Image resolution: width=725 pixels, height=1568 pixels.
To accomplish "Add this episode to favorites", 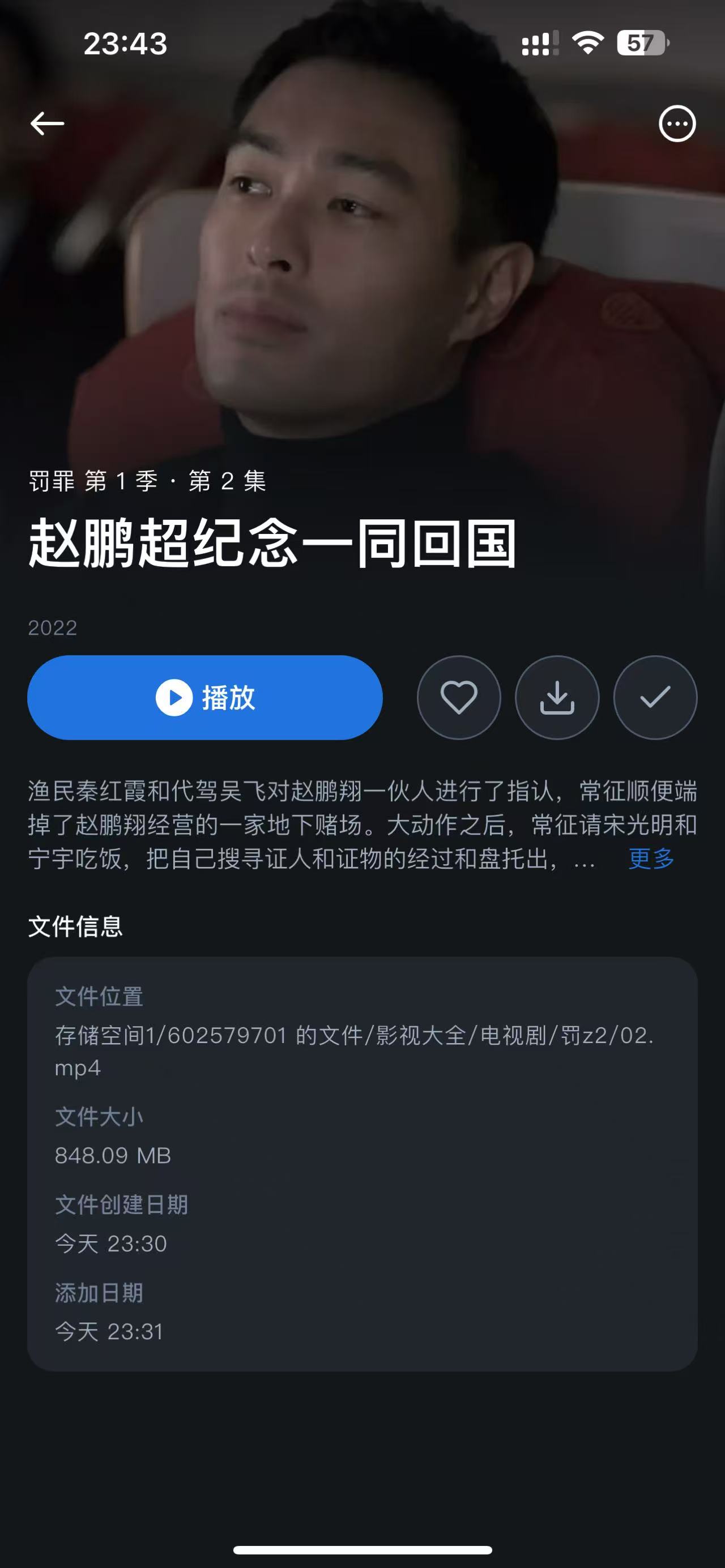I will click(x=458, y=698).
